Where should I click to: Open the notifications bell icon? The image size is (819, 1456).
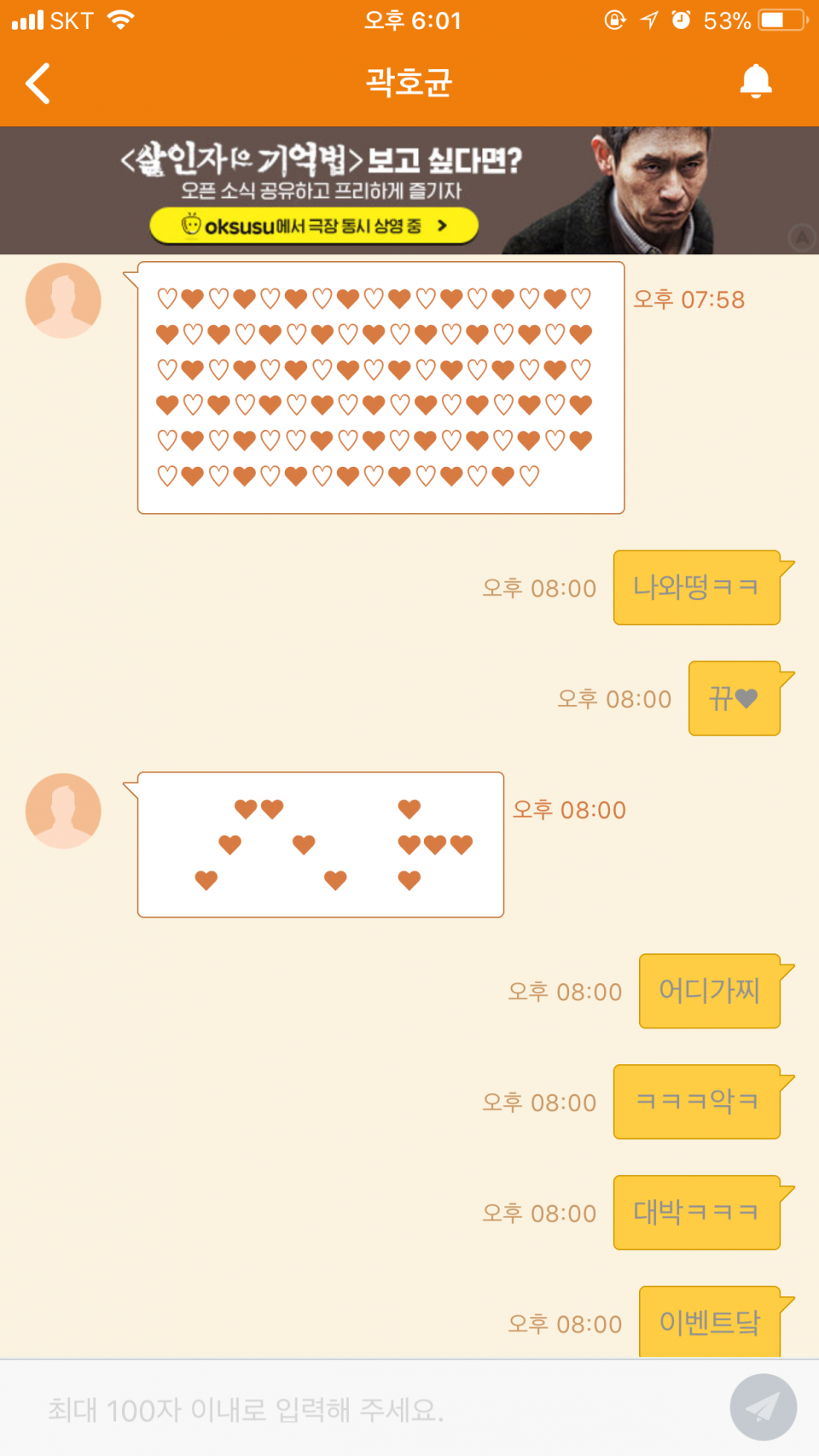tap(755, 82)
